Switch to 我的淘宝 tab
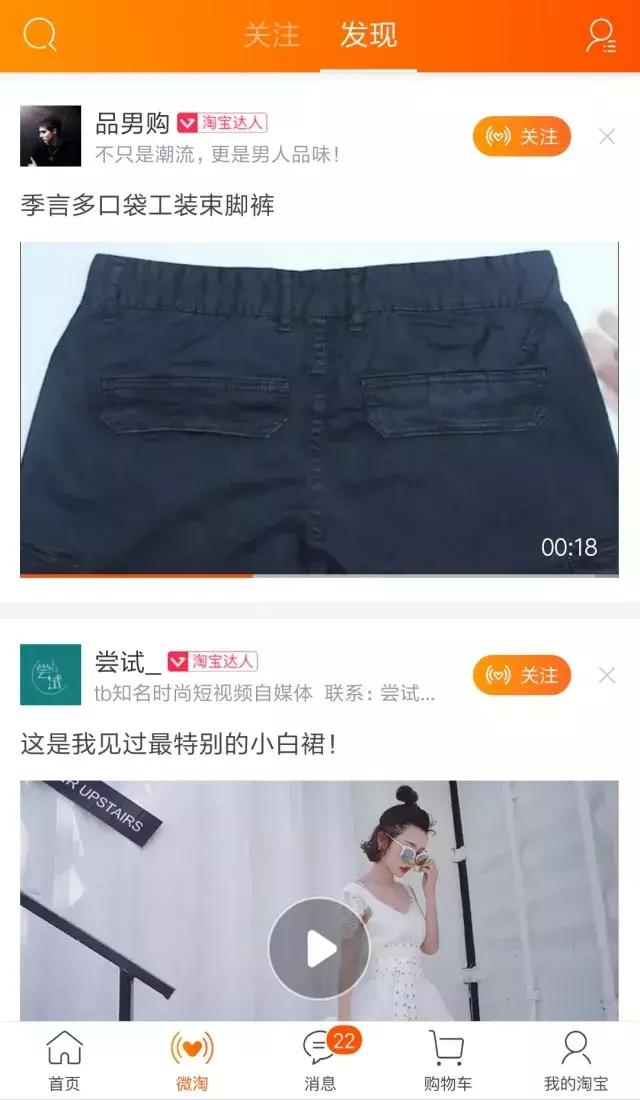Screen dimensions: 640x1100 click(x=575, y=1061)
